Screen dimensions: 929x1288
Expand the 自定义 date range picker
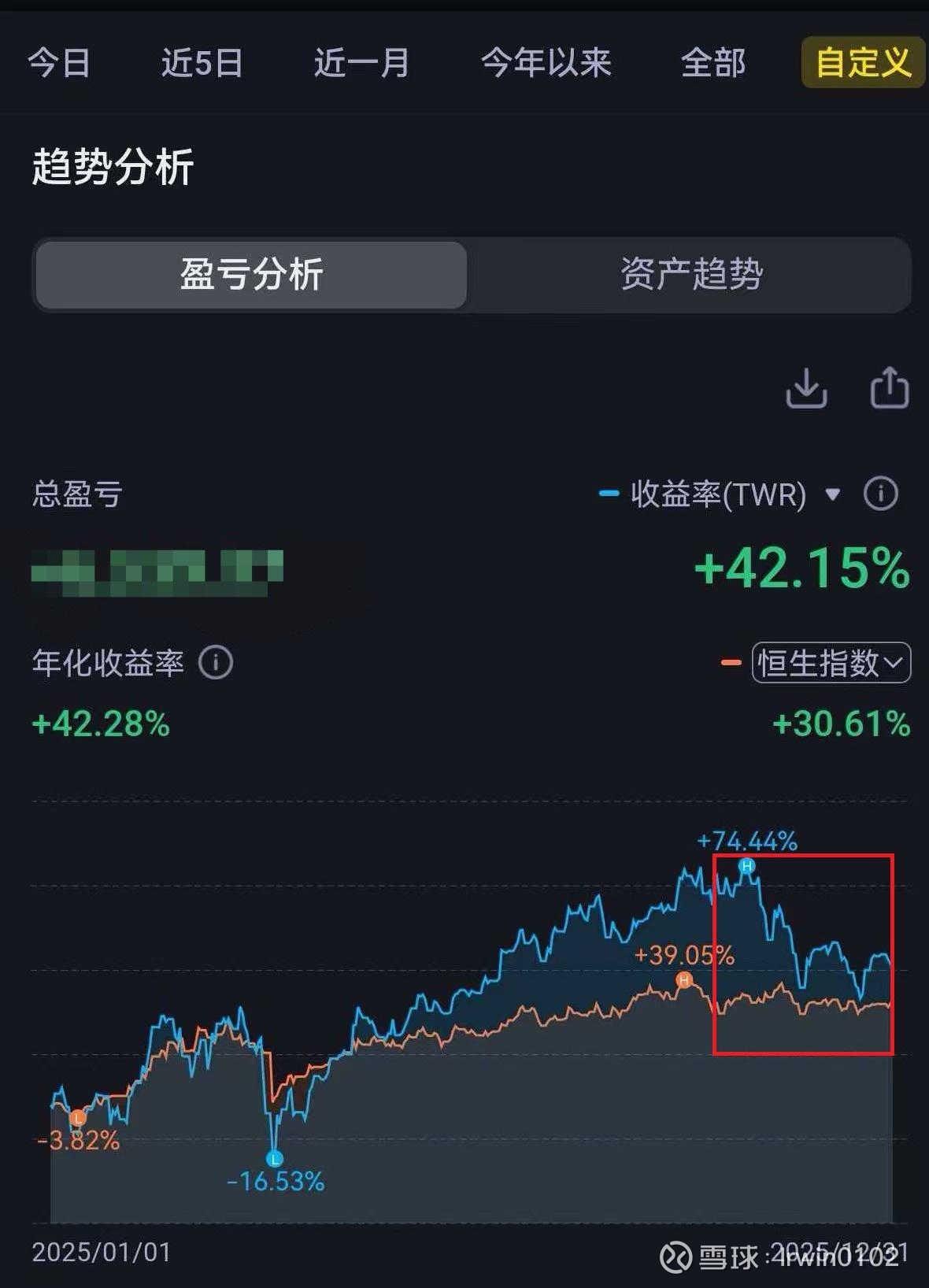coord(861,63)
